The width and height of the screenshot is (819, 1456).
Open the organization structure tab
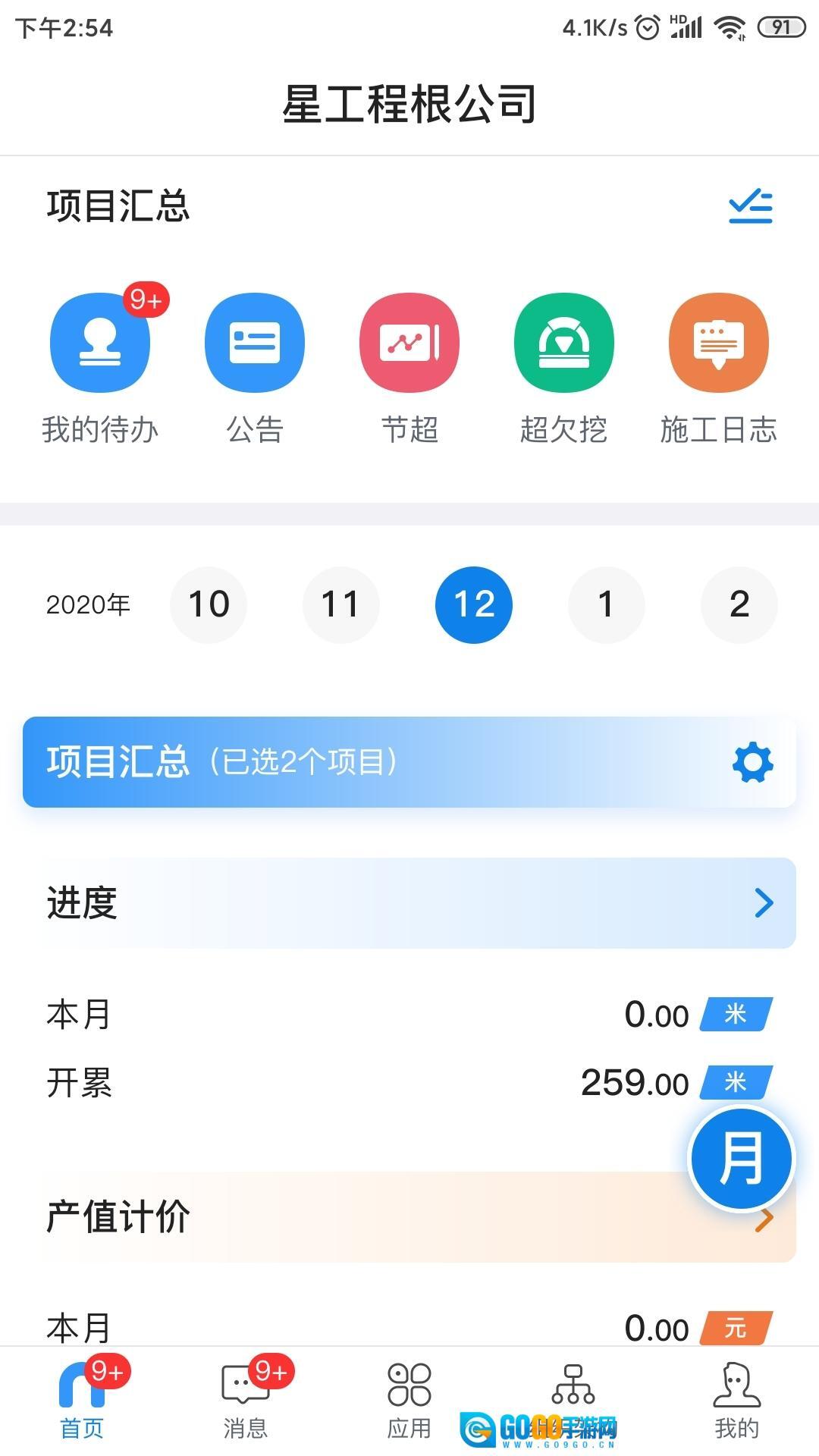[x=573, y=1388]
